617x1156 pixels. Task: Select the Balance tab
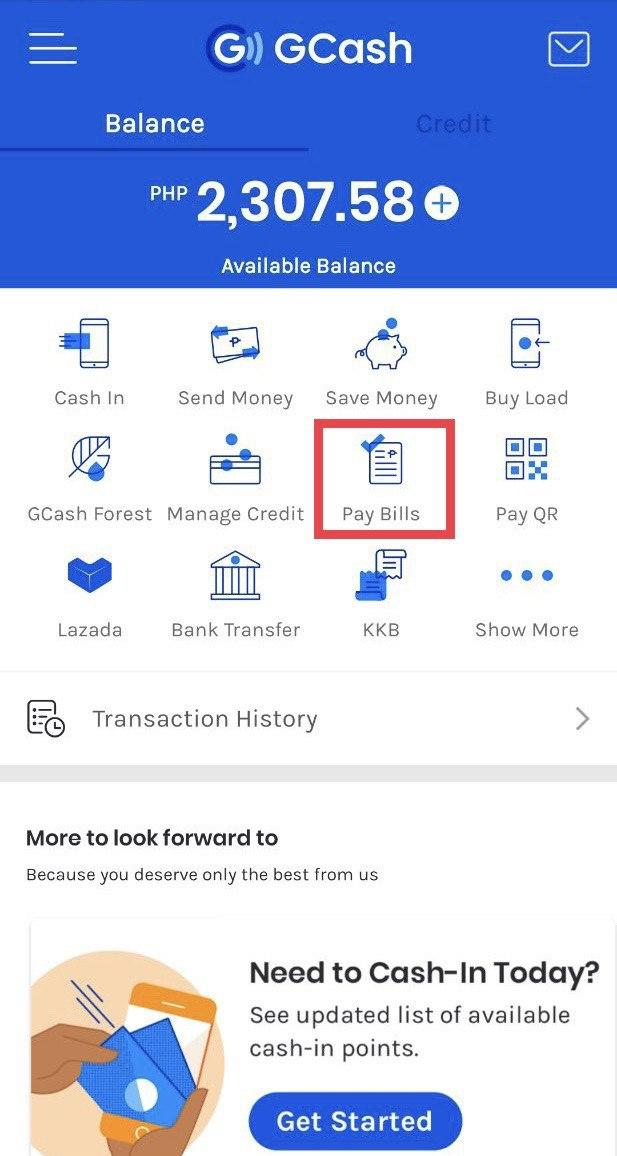(154, 123)
